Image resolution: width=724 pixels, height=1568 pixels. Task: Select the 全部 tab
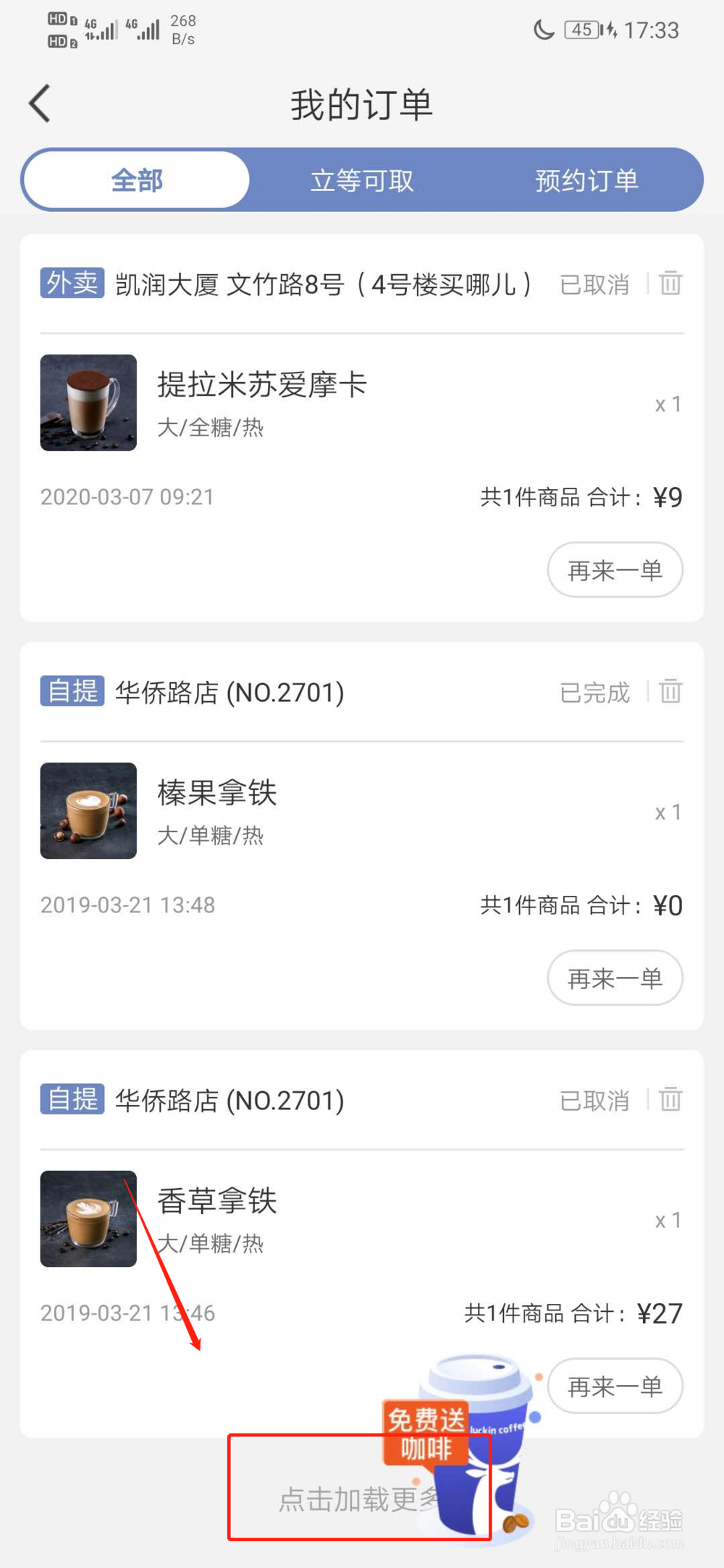pyautogui.click(x=137, y=180)
